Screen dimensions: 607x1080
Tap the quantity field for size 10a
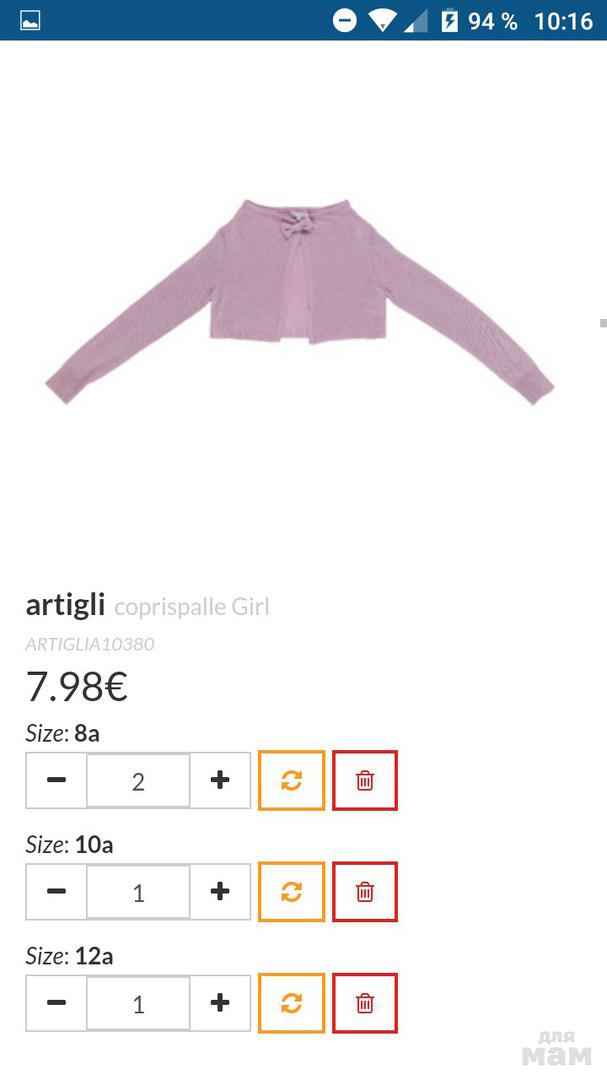click(x=138, y=891)
